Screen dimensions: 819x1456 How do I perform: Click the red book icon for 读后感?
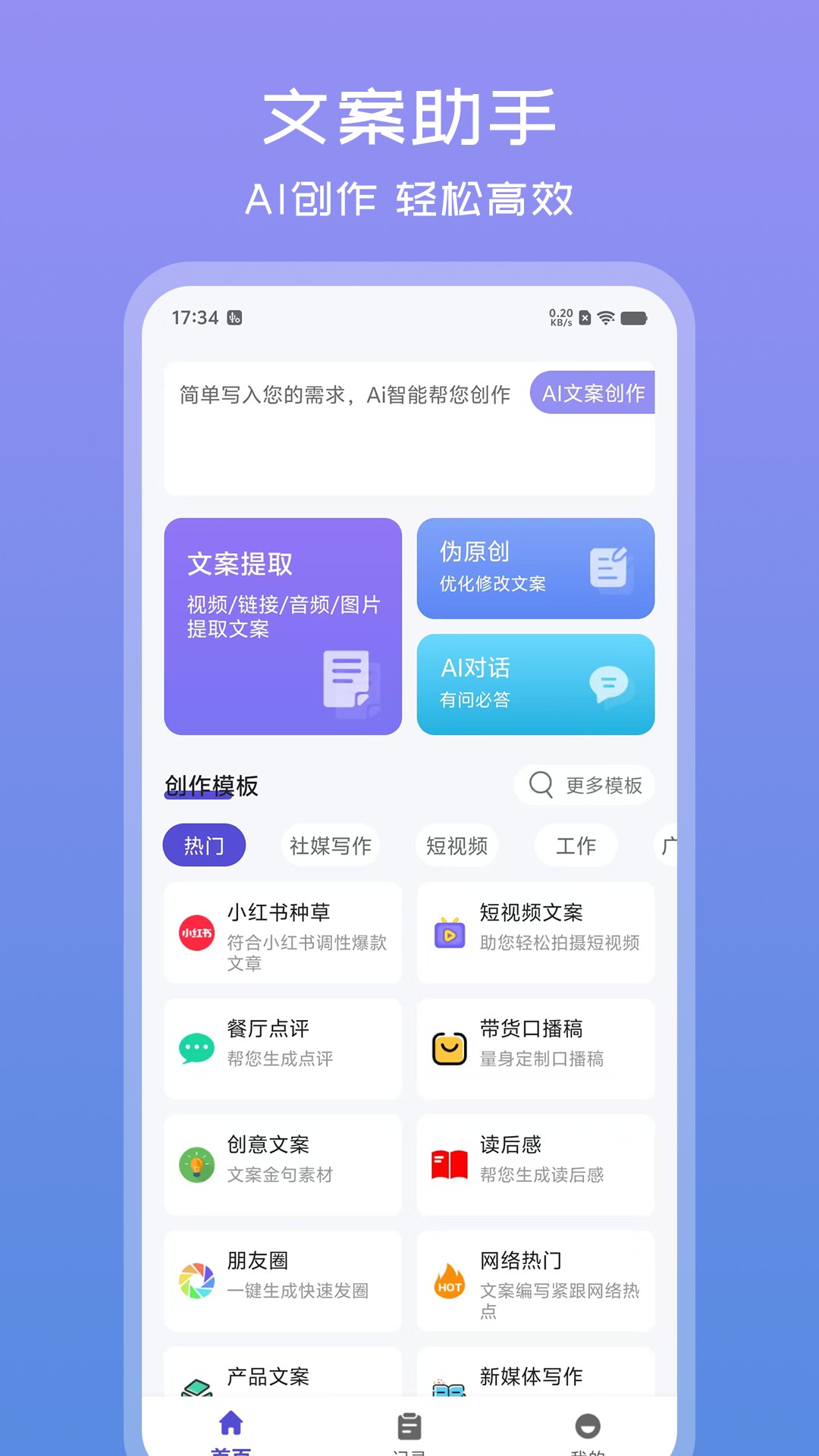[449, 1166]
